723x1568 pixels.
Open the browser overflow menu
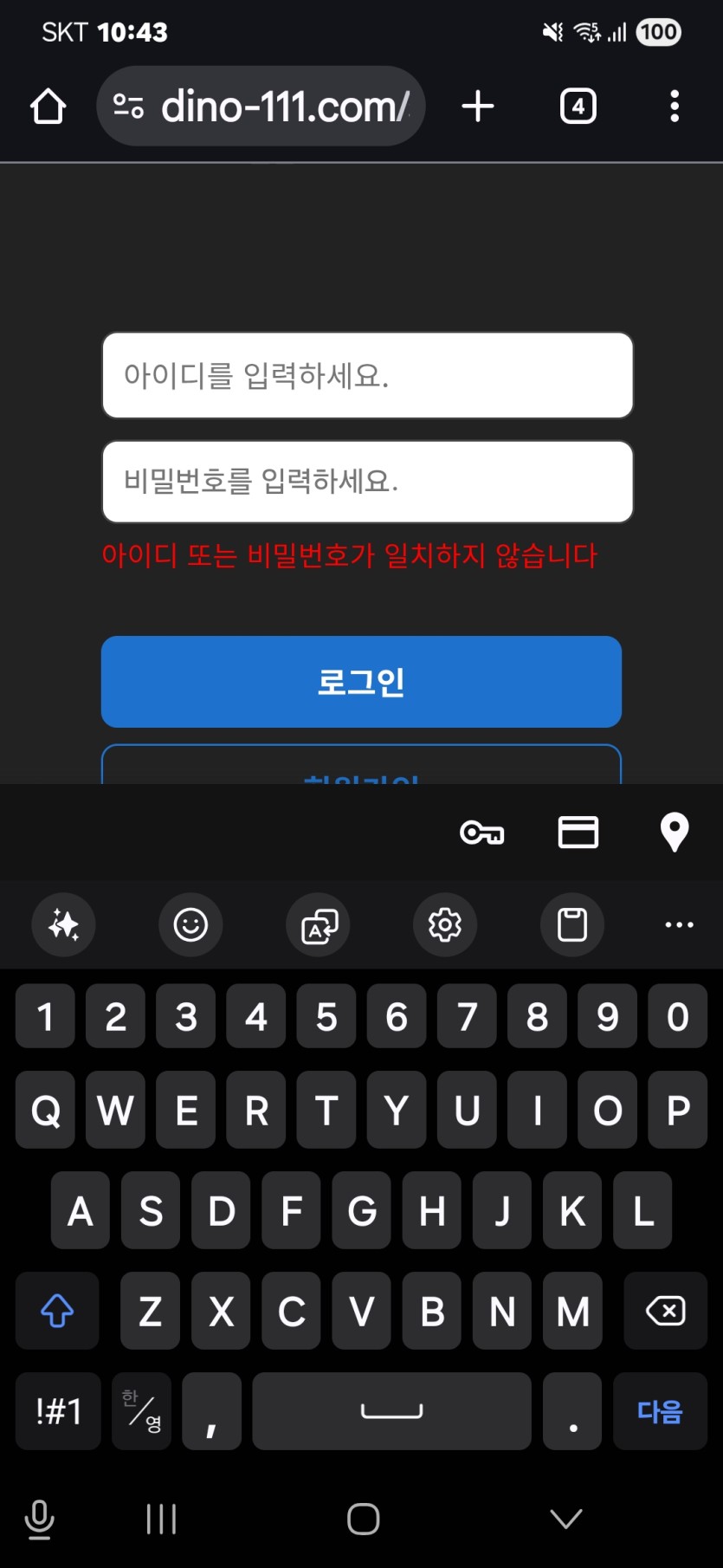675,107
